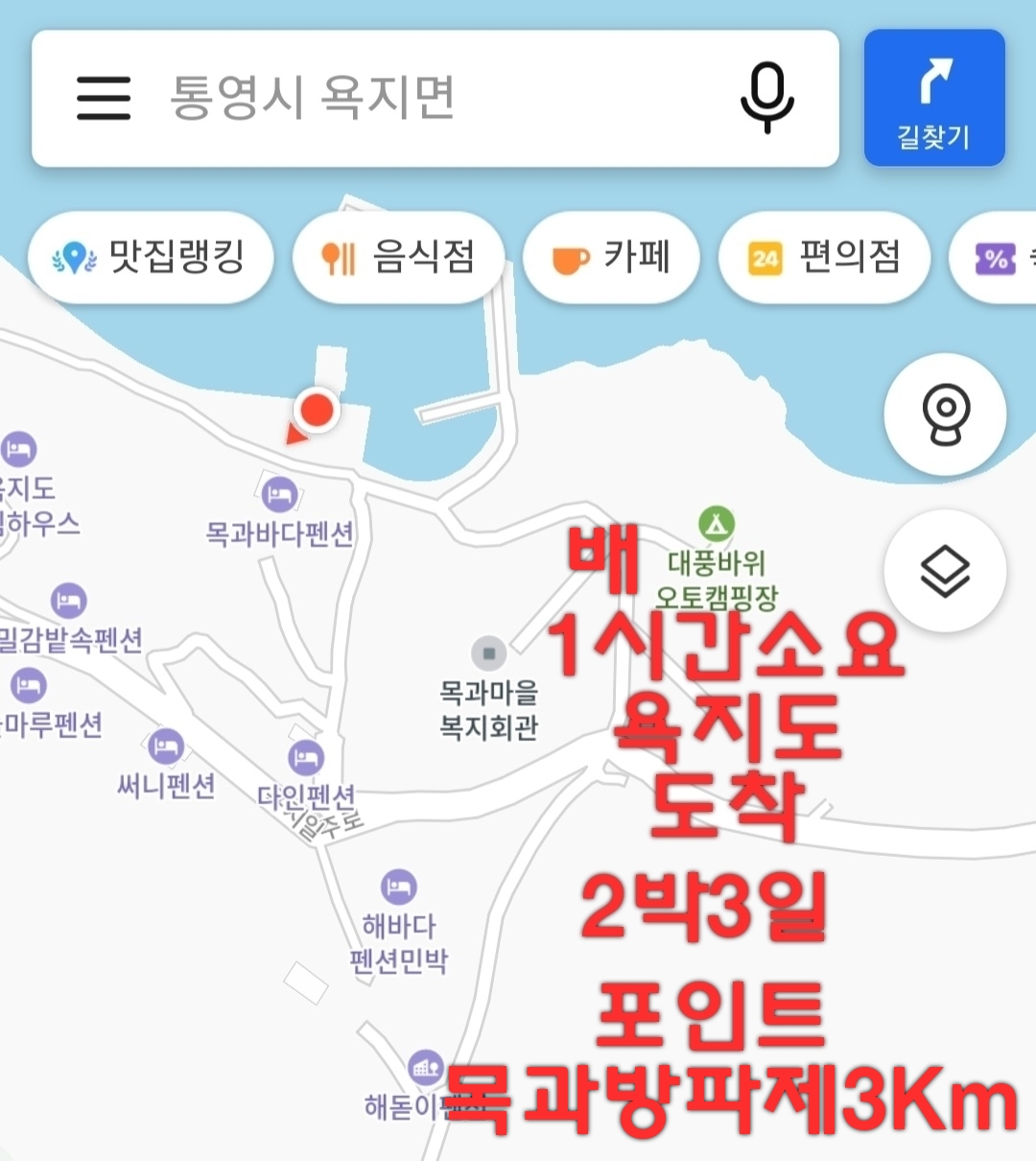Select the 편의점 chip
Viewport: 1036px width, 1161px height.
[824, 257]
